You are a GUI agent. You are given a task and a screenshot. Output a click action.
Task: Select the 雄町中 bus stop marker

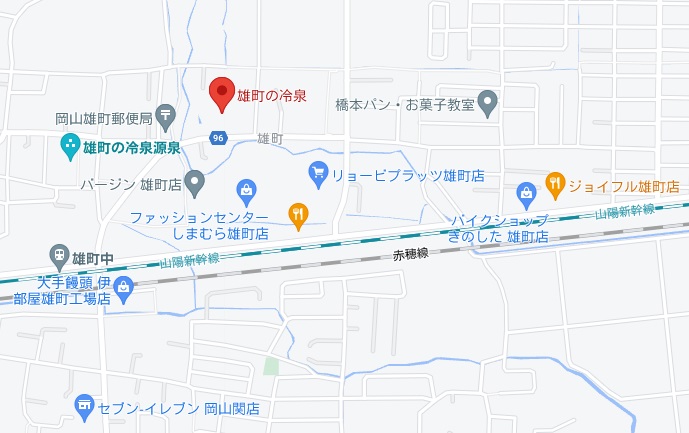pyautogui.click(x=59, y=257)
